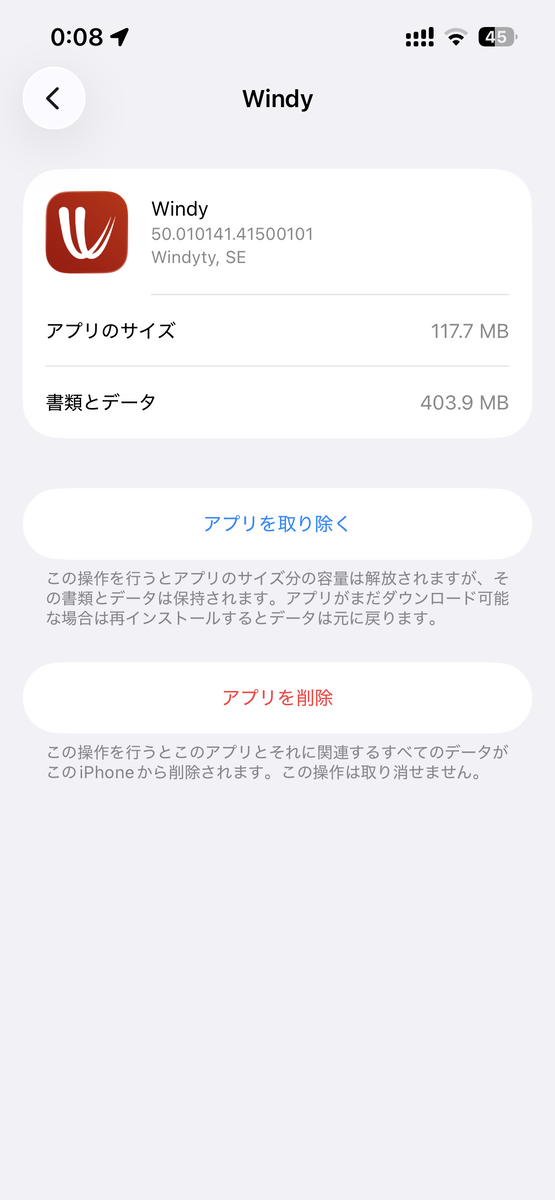The width and height of the screenshot is (555, 1200).
Task: Tap アプリを削除 to delete Windy
Action: click(277, 698)
